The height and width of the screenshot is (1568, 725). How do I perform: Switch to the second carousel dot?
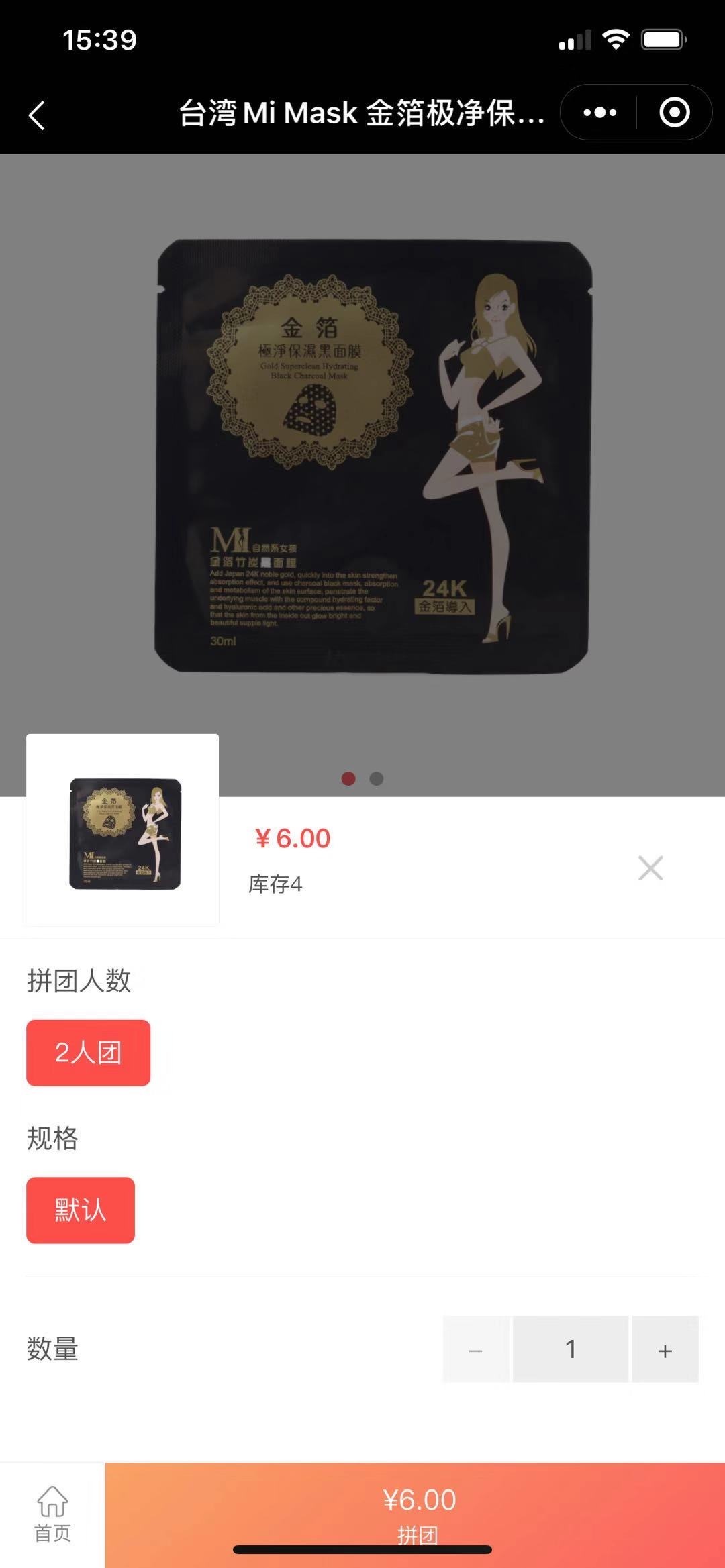pos(376,778)
